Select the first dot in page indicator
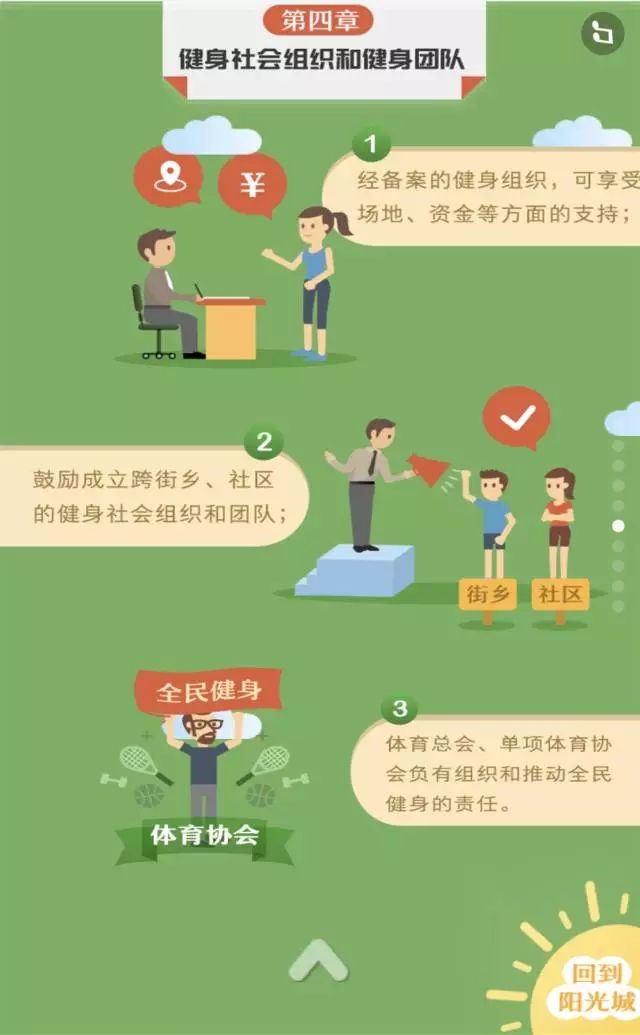 (x=618, y=445)
